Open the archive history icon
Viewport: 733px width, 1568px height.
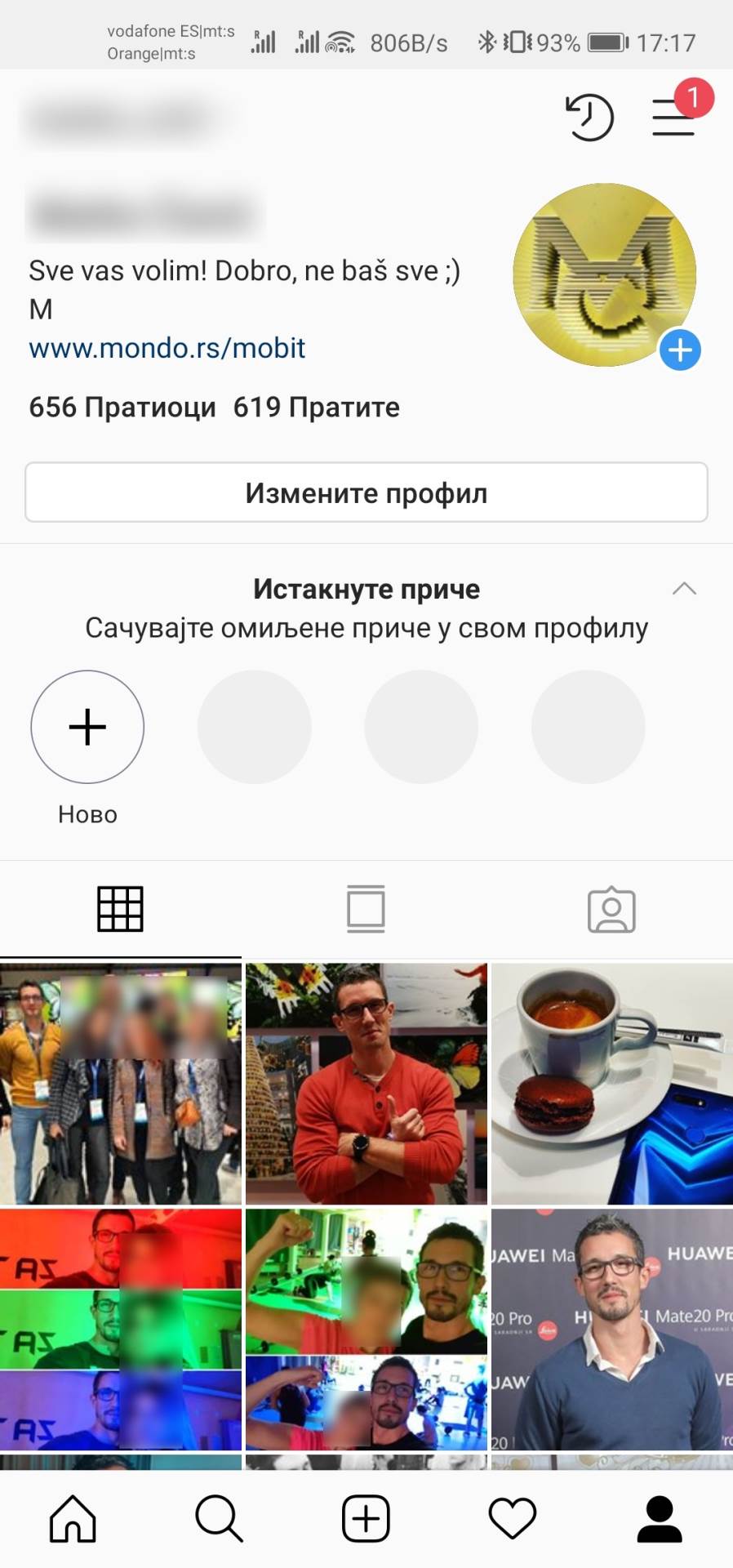(589, 118)
